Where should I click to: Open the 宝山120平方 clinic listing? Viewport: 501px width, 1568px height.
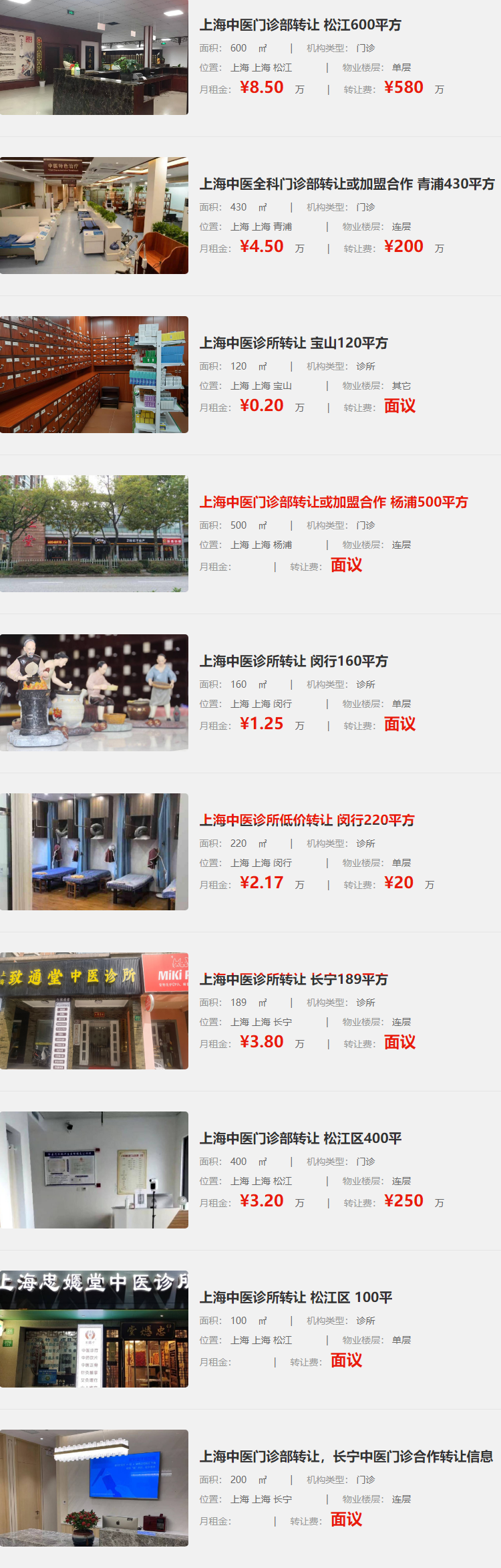pos(293,343)
